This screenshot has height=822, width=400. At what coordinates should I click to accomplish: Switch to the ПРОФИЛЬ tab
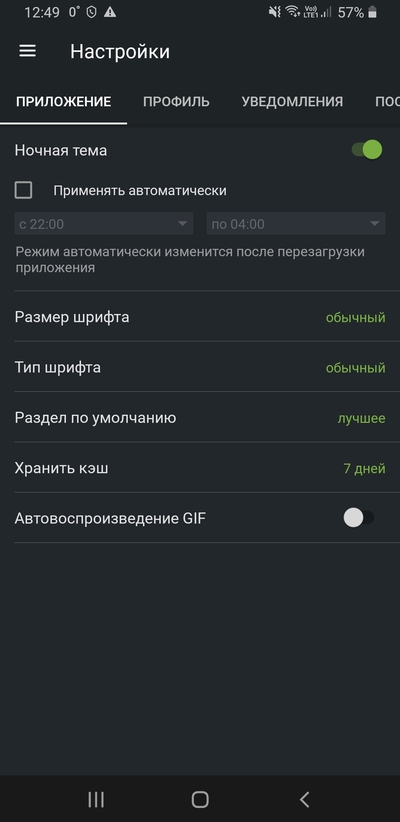(176, 102)
